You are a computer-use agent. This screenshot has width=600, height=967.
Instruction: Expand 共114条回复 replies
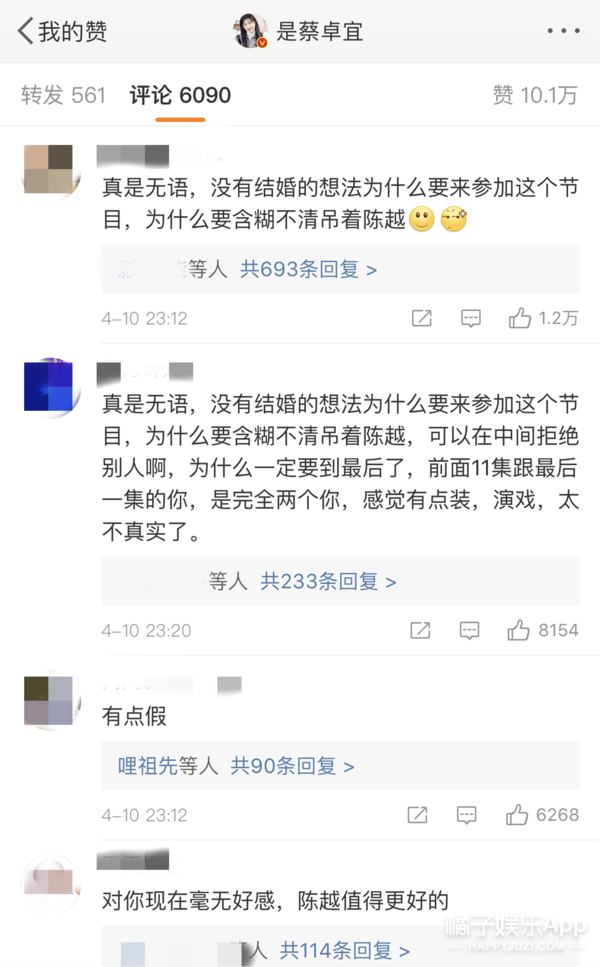click(347, 948)
